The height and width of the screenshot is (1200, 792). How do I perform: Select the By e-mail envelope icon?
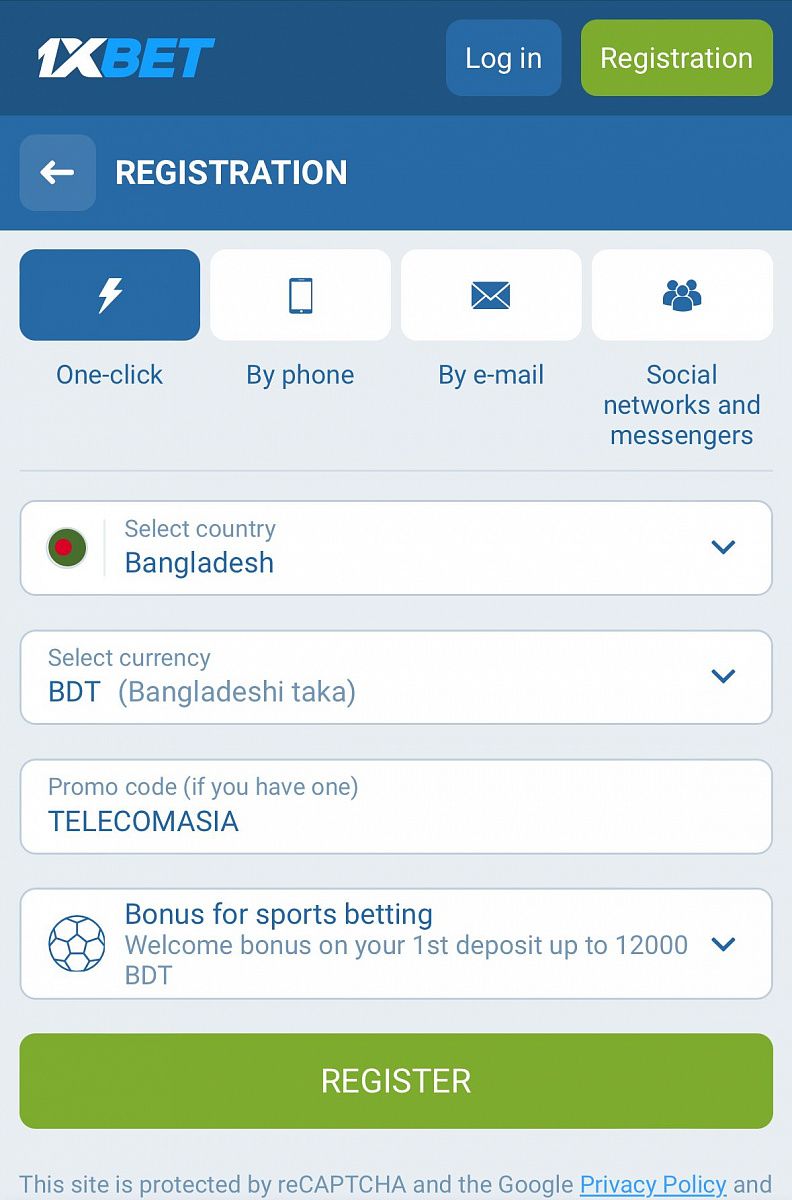point(491,293)
